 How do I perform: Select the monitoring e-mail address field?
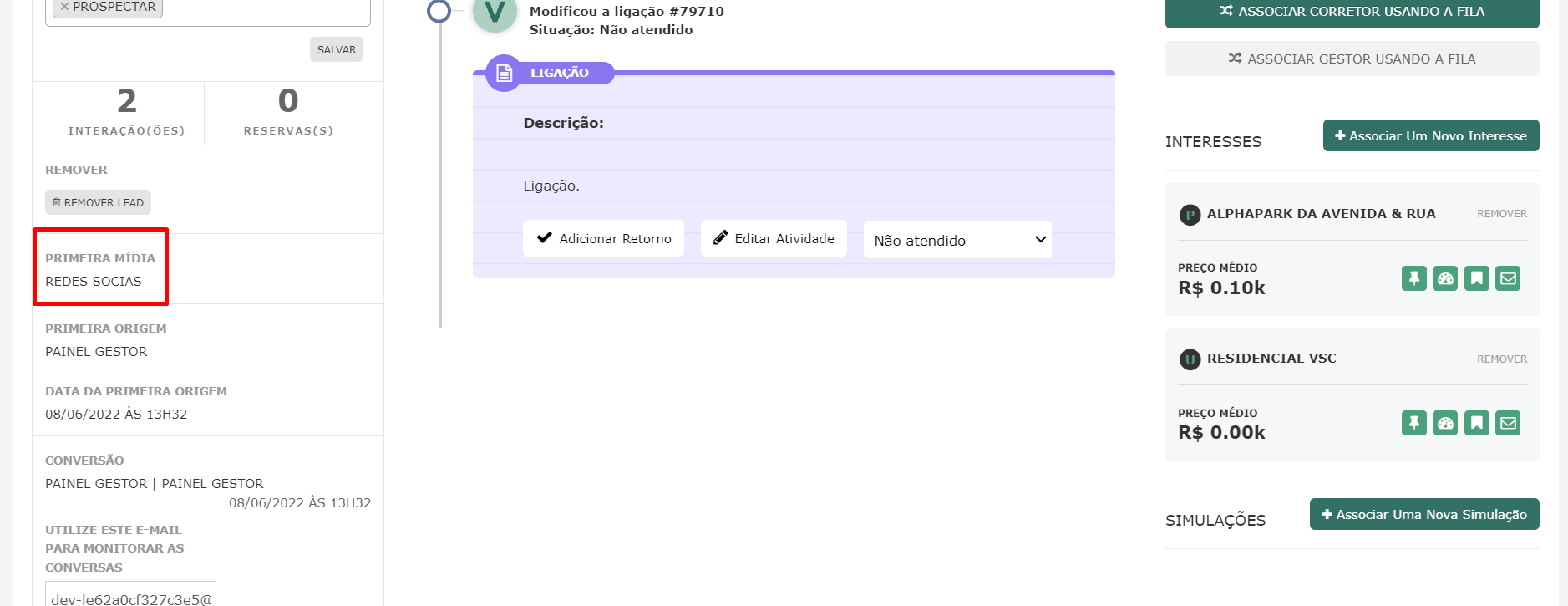pyautogui.click(x=130, y=596)
